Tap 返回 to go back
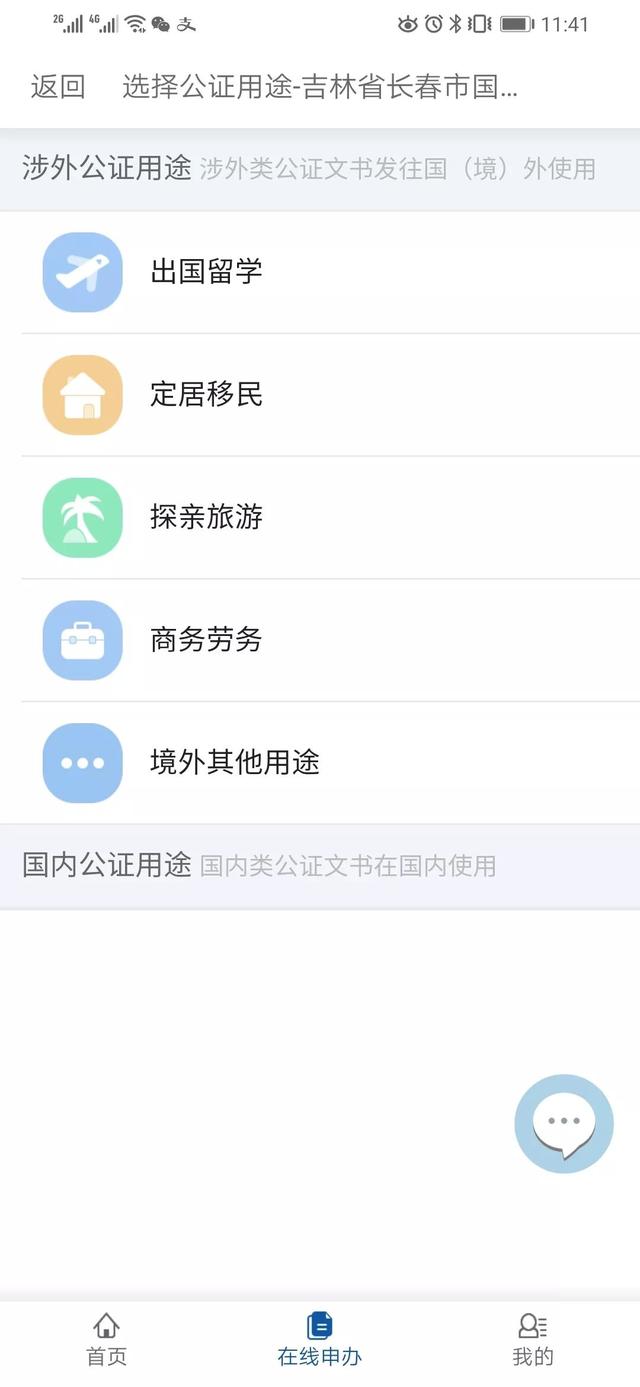Viewport: 640px width, 1387px height. pyautogui.click(x=58, y=87)
